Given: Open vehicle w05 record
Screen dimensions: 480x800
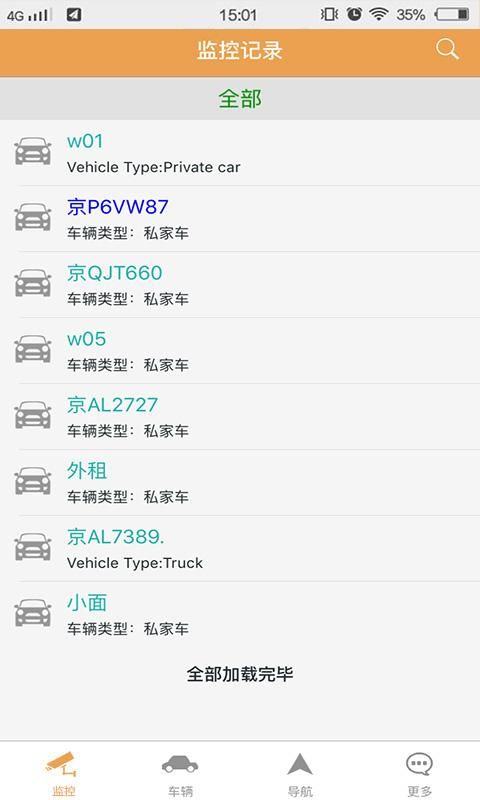Looking at the screenshot, I should [240, 351].
